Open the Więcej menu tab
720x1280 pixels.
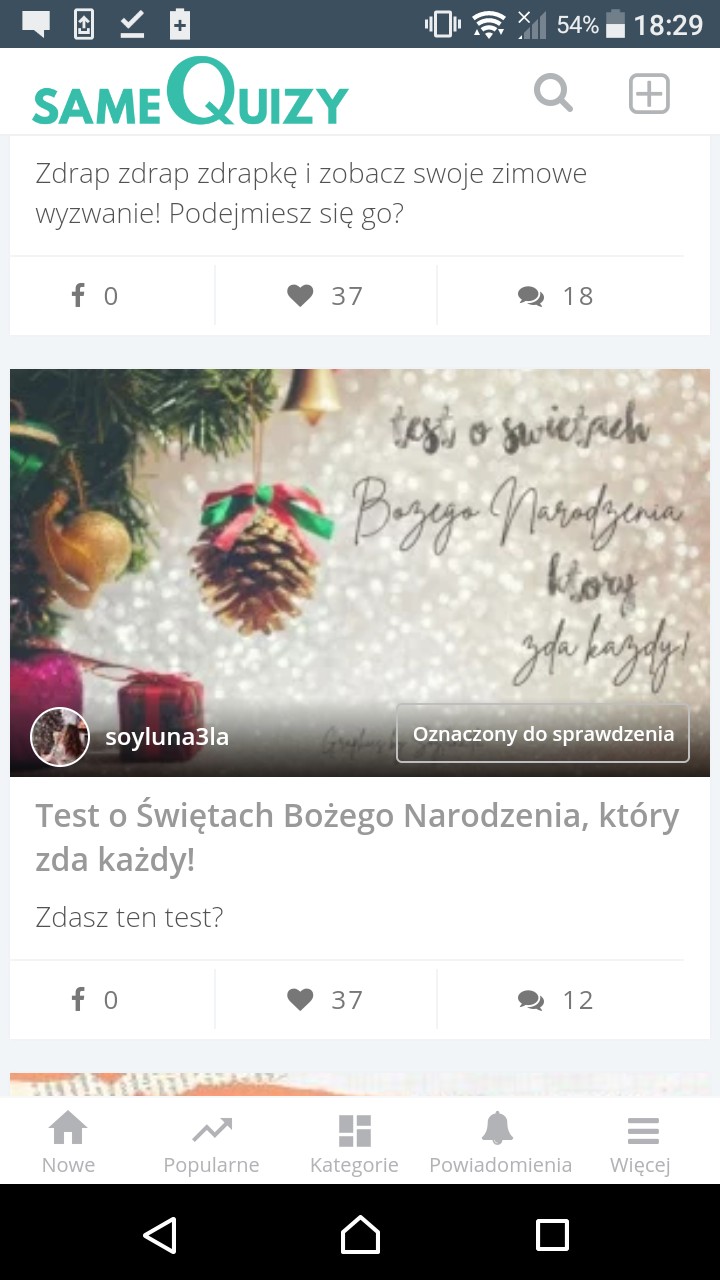pos(641,1143)
